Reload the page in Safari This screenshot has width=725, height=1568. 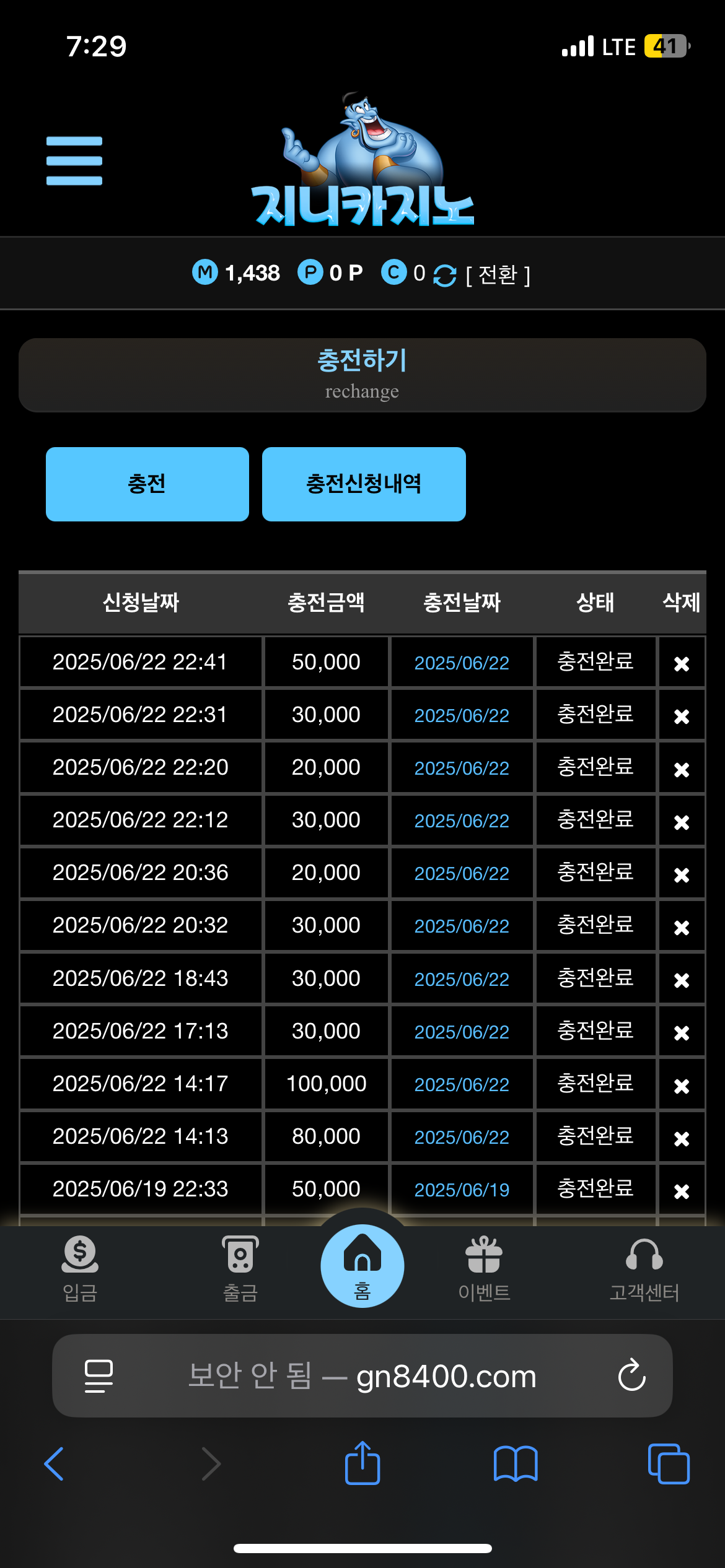(632, 1375)
